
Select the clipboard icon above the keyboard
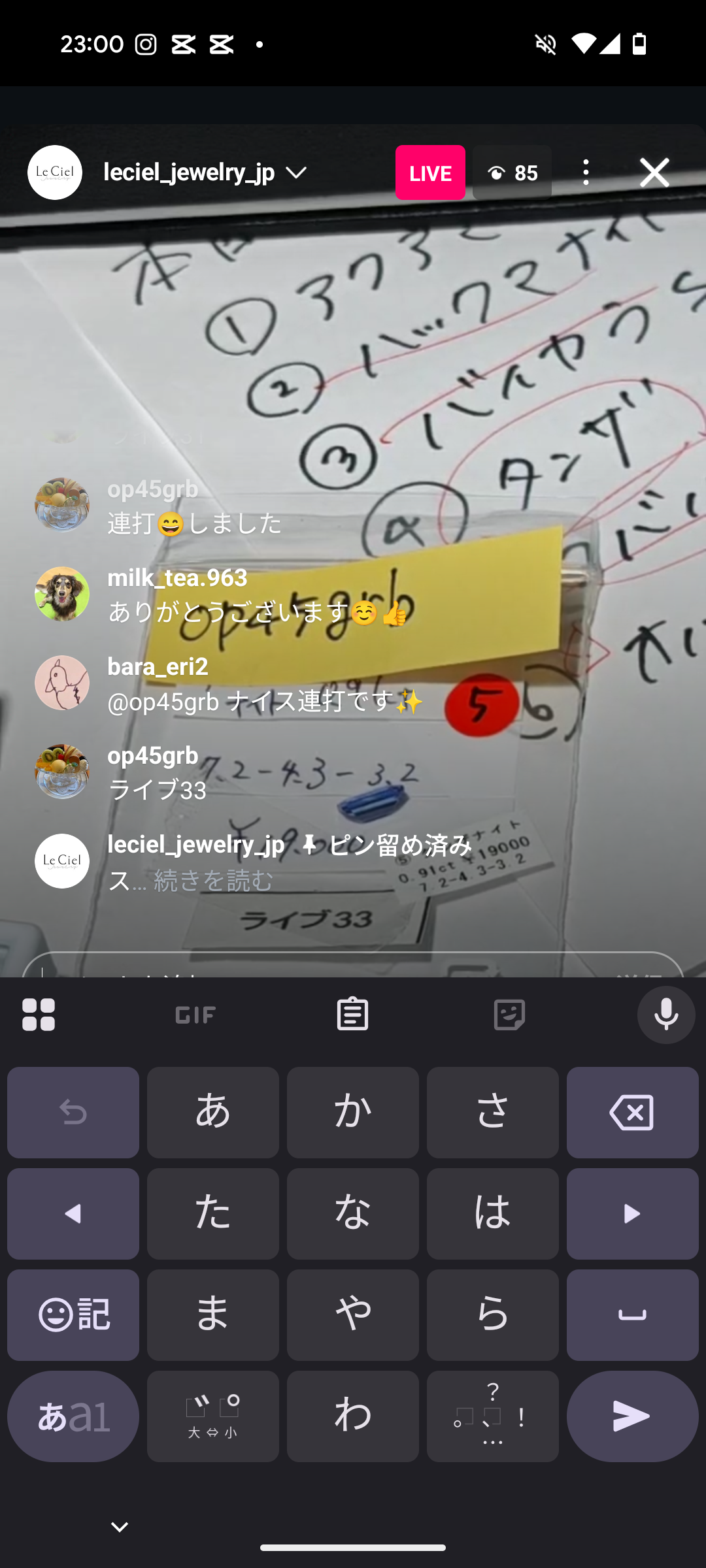tap(352, 1014)
